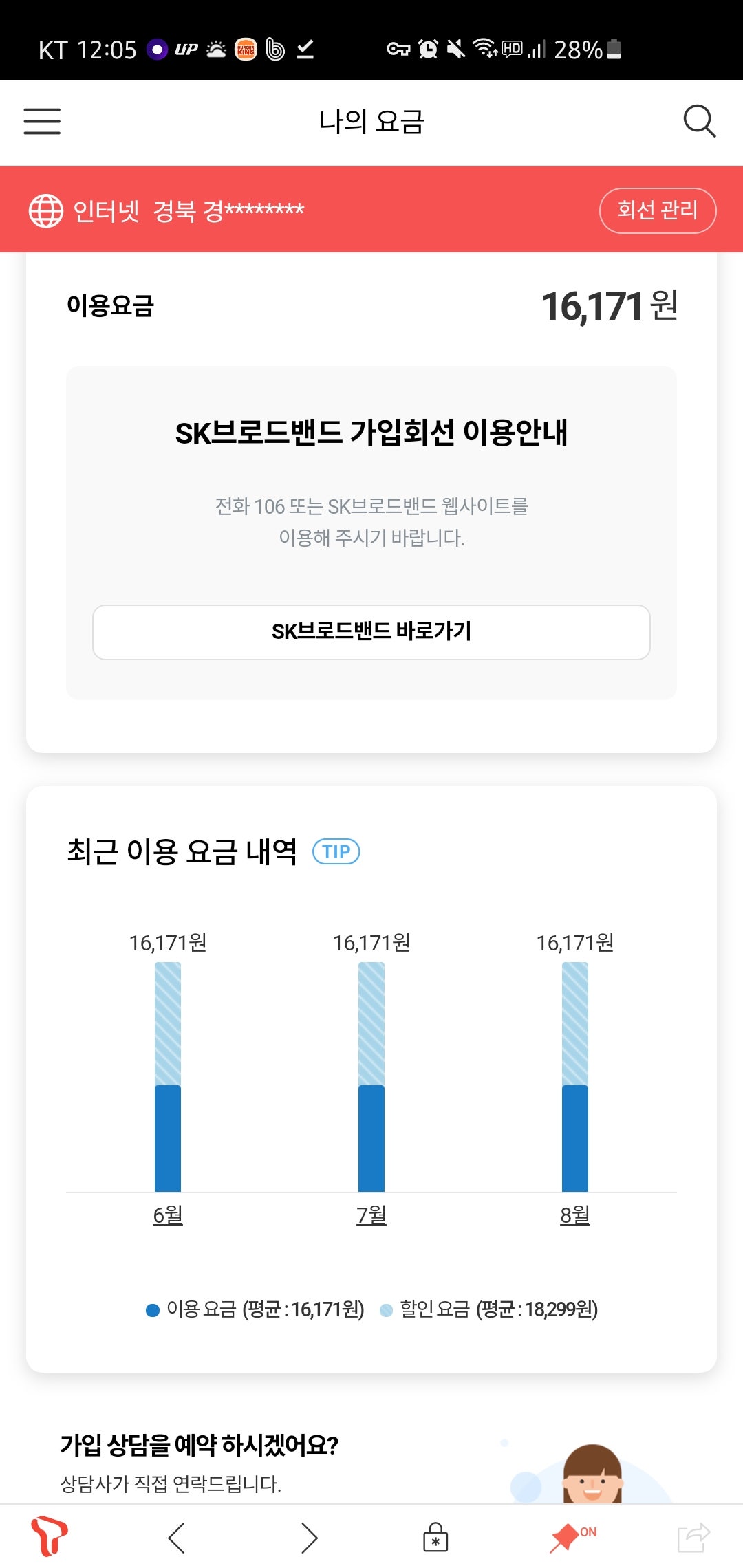Open the search magnifier icon
The width and height of the screenshot is (743, 1568).
point(700,122)
